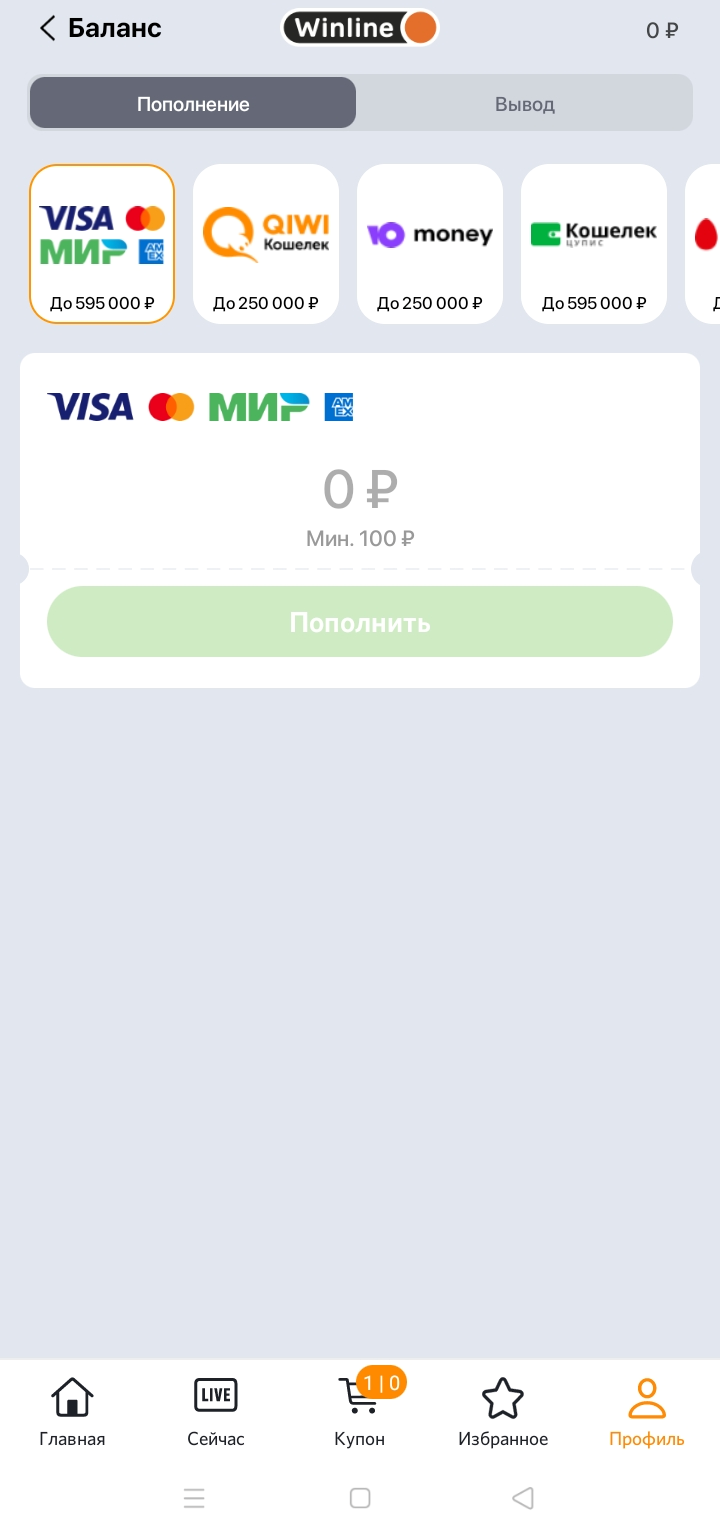Open the Главная tab
The image size is (720, 1536).
pyautogui.click(x=72, y=1412)
